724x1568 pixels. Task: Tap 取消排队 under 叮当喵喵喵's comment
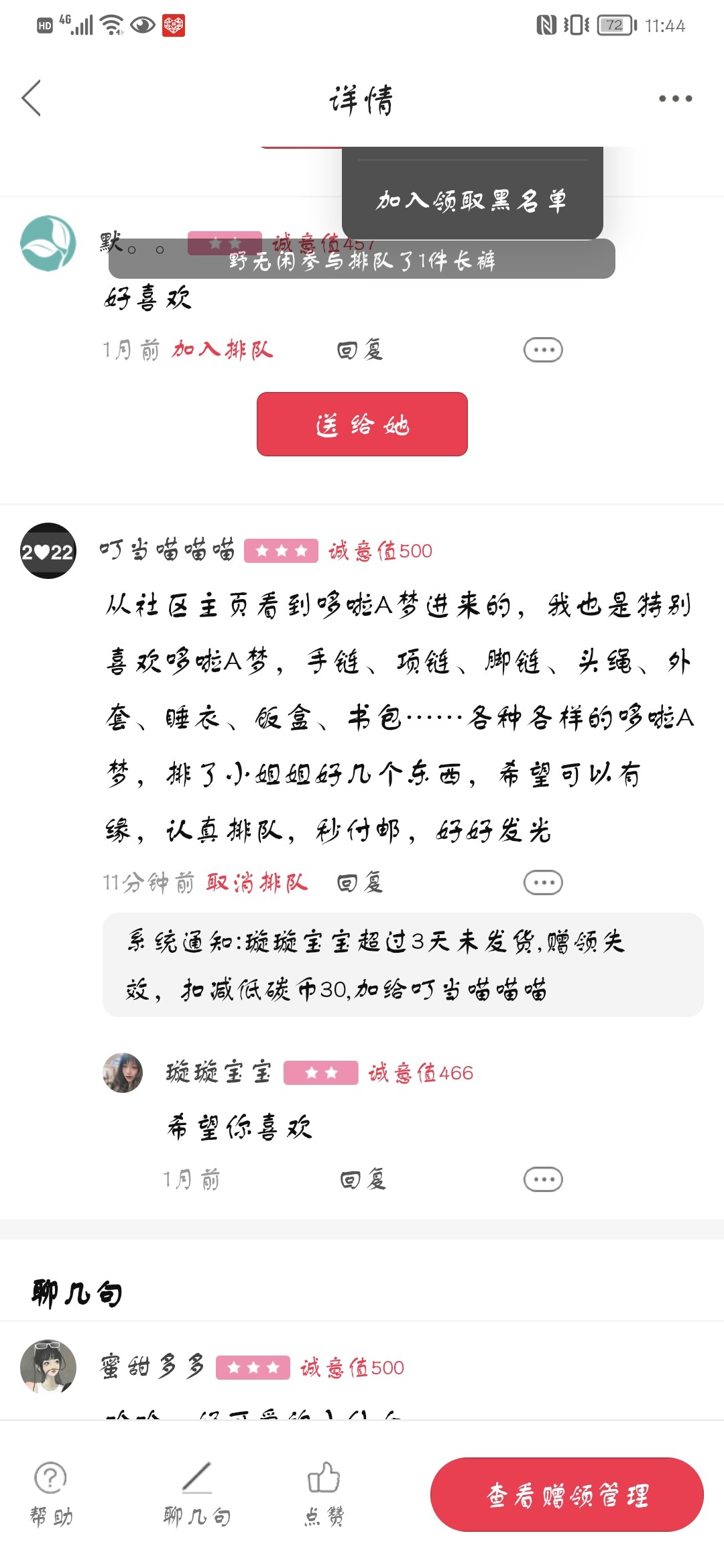[x=257, y=883]
